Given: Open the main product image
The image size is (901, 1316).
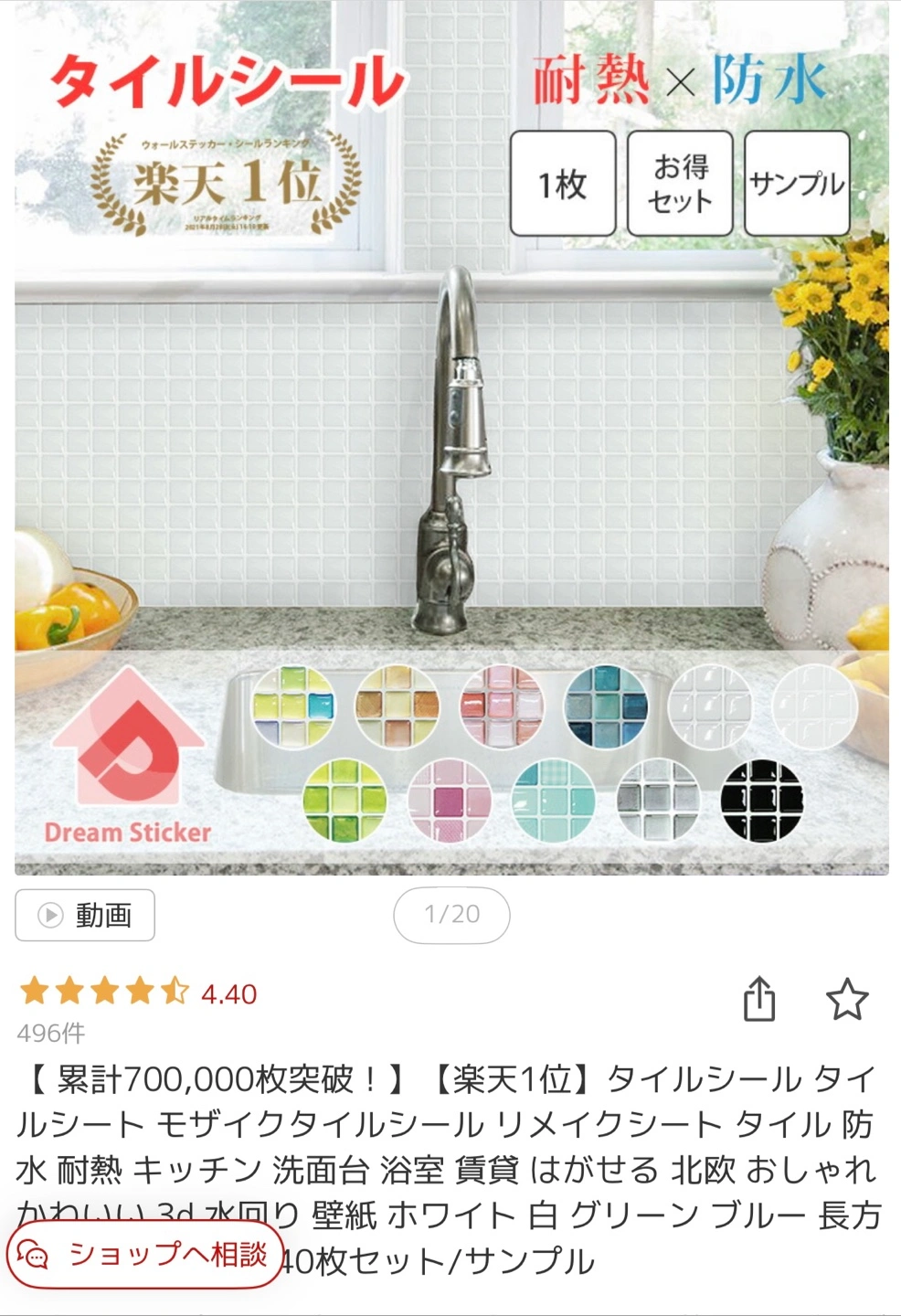Looking at the screenshot, I should click(x=450, y=439).
